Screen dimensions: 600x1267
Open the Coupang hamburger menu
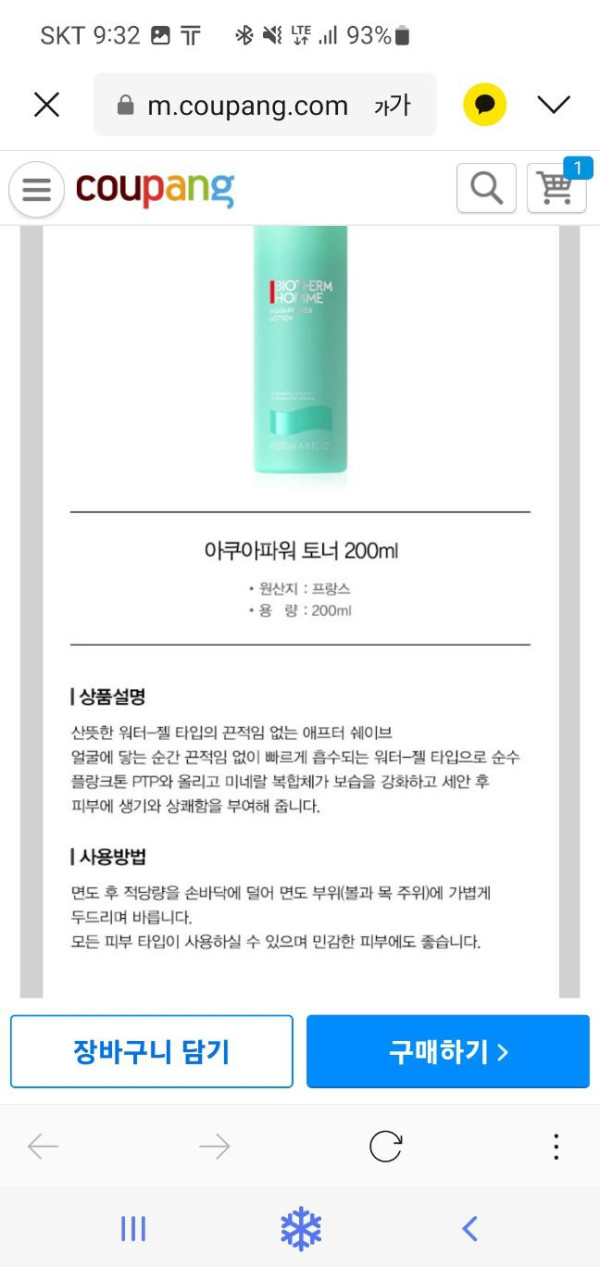(x=37, y=189)
